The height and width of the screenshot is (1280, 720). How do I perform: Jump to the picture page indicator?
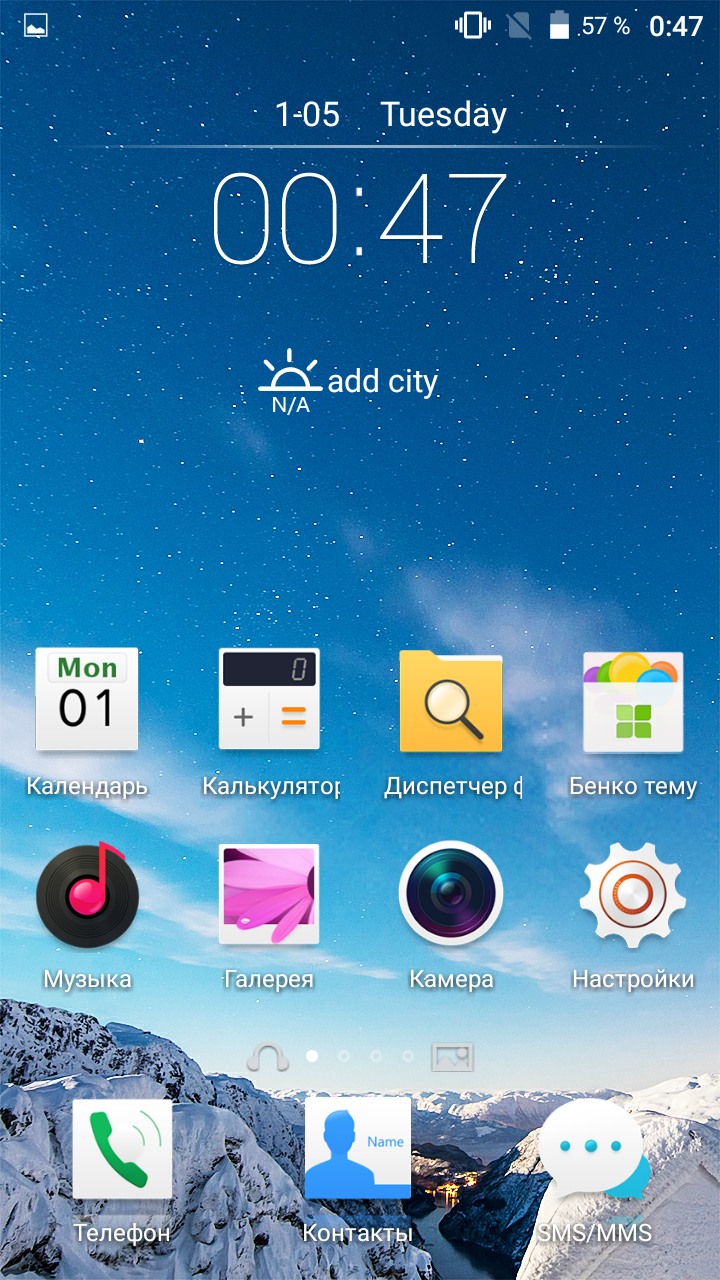tap(452, 1057)
